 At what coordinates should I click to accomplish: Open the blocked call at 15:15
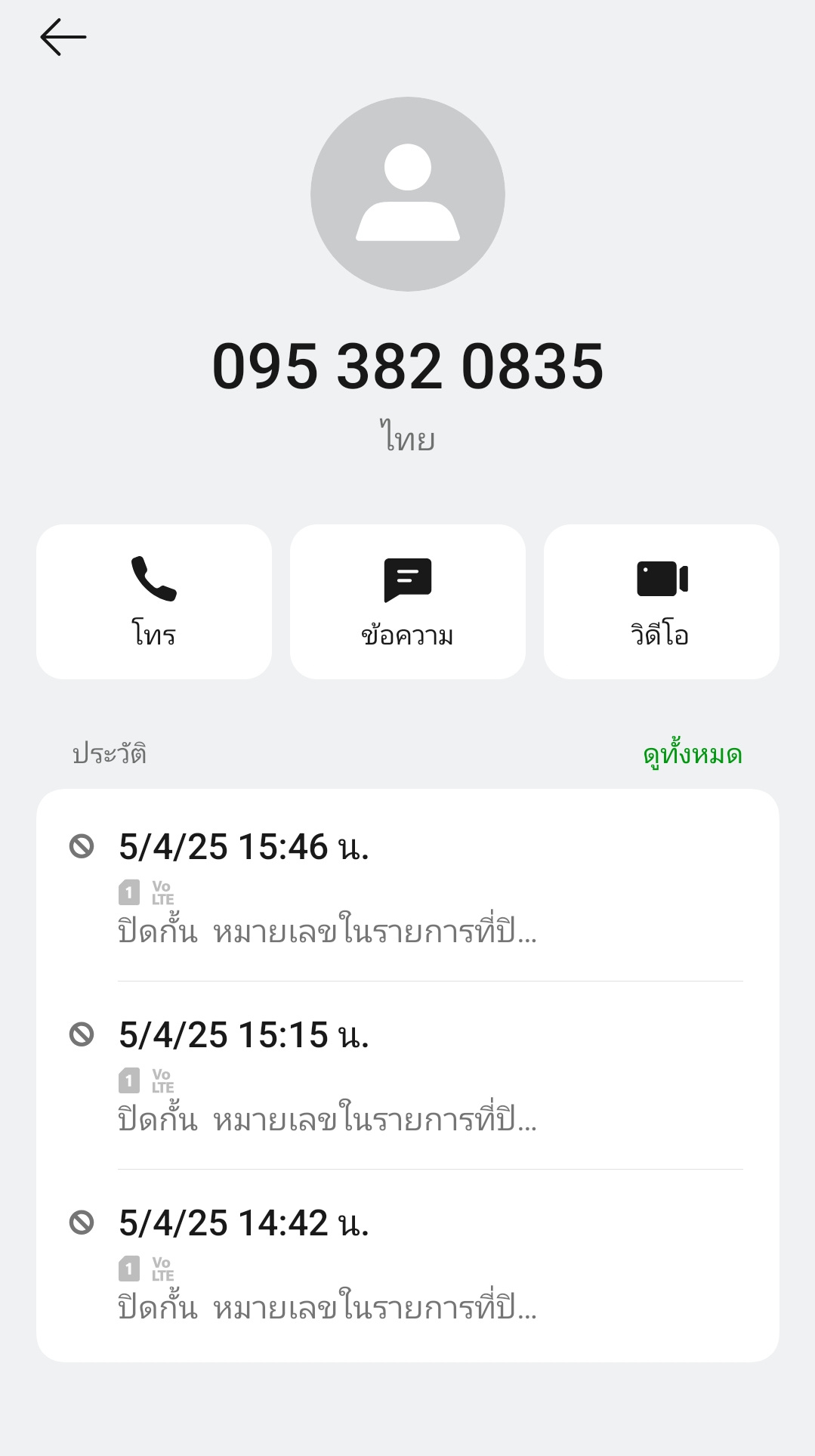click(x=408, y=1075)
